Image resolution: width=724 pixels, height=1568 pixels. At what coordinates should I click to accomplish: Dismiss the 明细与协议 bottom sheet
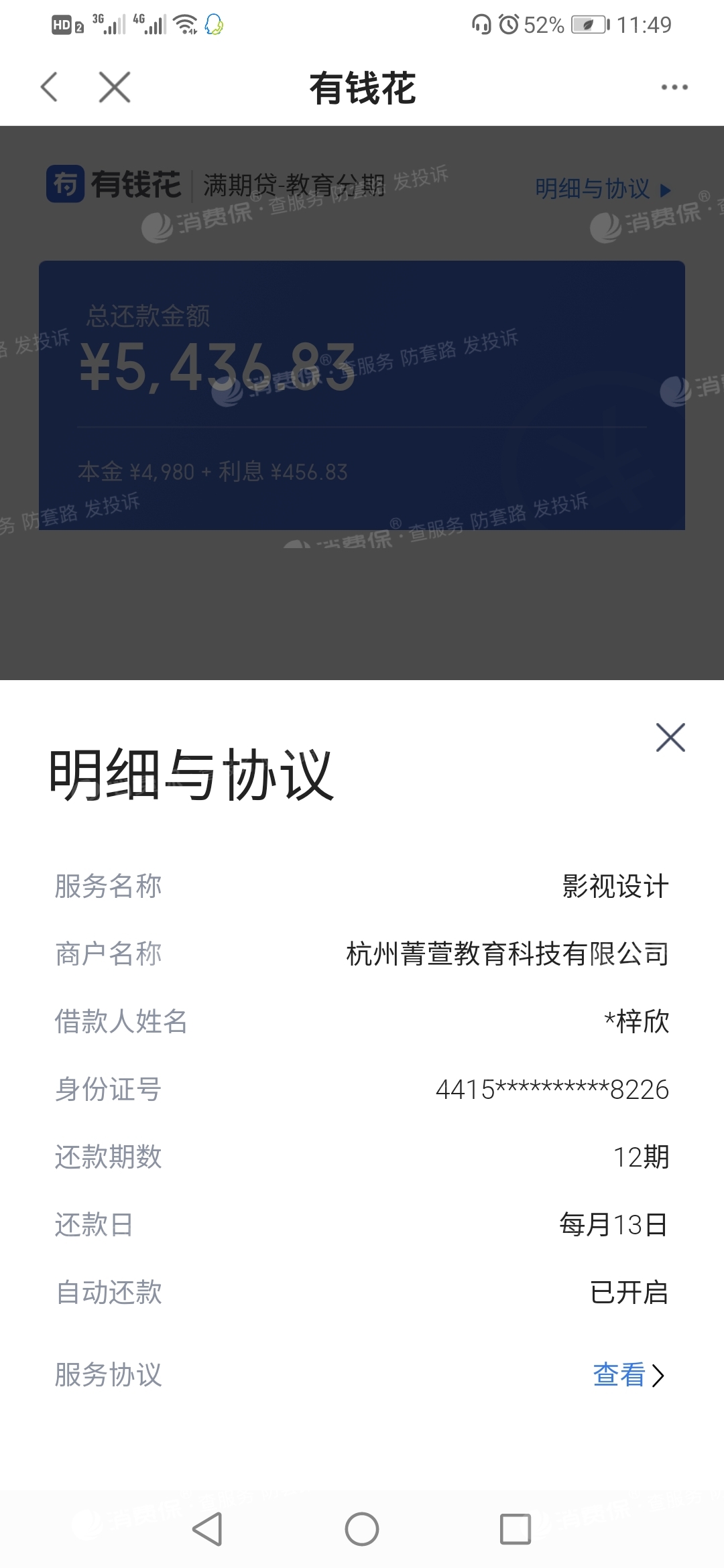pos(670,738)
